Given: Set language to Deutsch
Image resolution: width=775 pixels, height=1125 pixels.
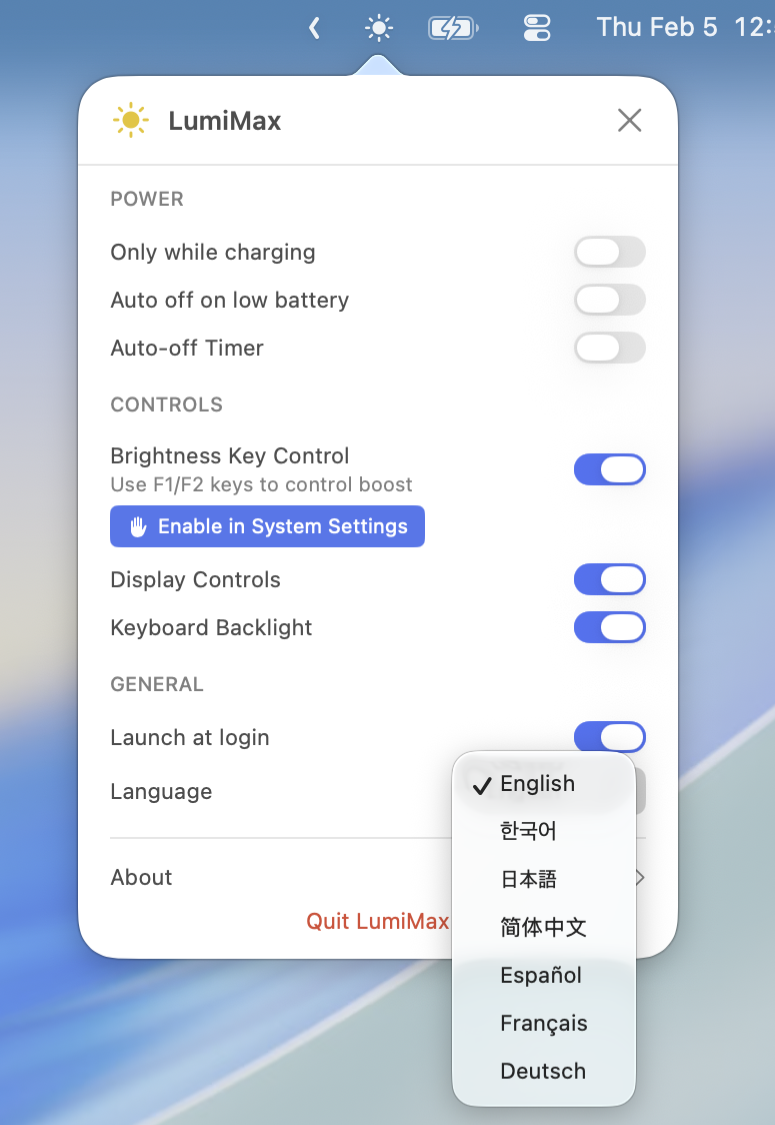Looking at the screenshot, I should 543,1071.
